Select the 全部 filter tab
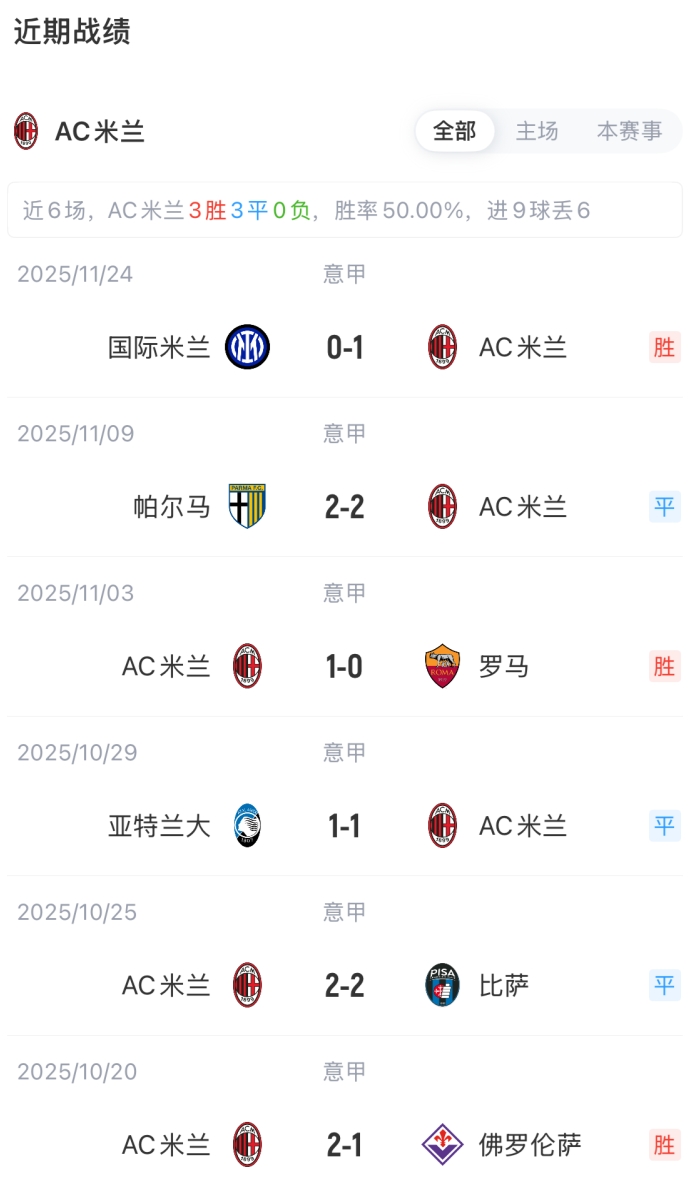694x1191 pixels. coord(455,131)
